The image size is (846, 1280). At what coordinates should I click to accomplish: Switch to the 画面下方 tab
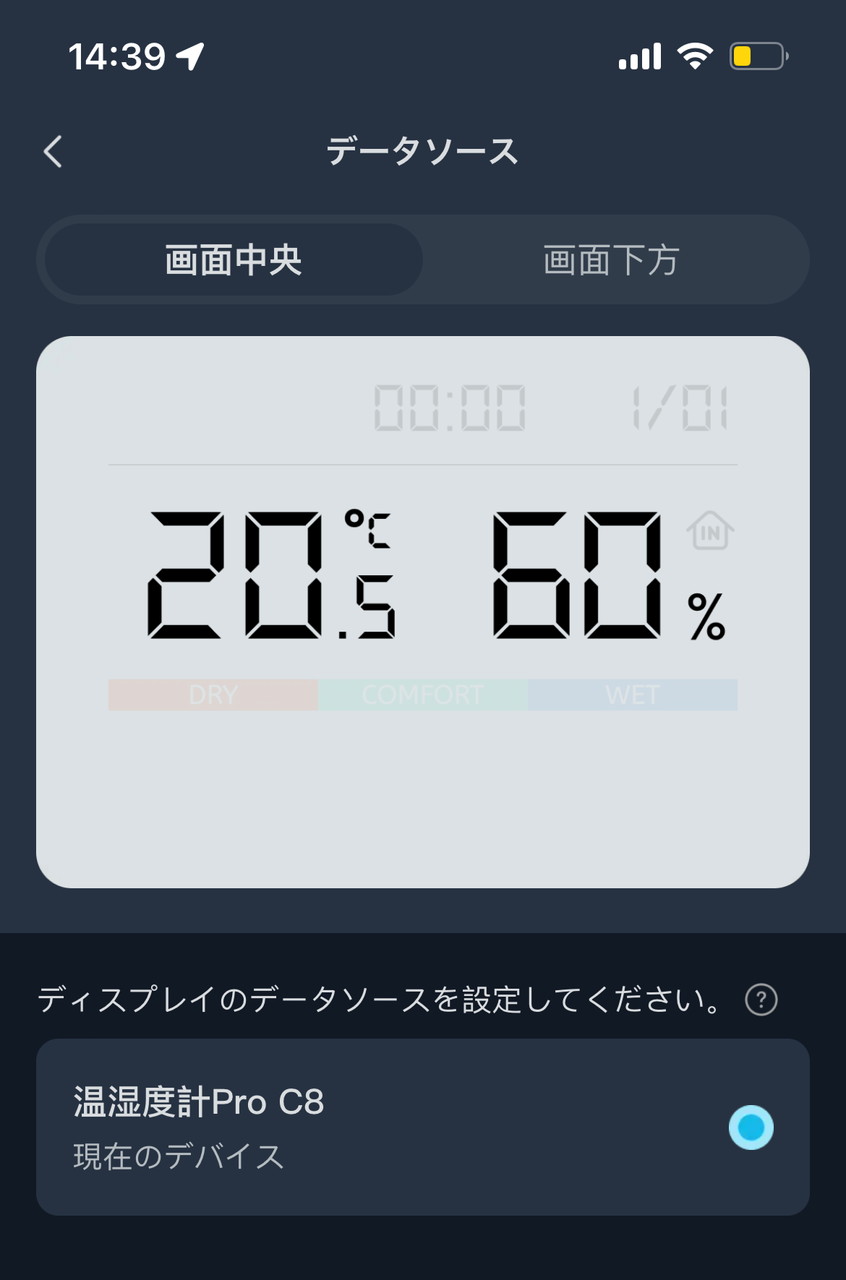pyautogui.click(x=611, y=261)
